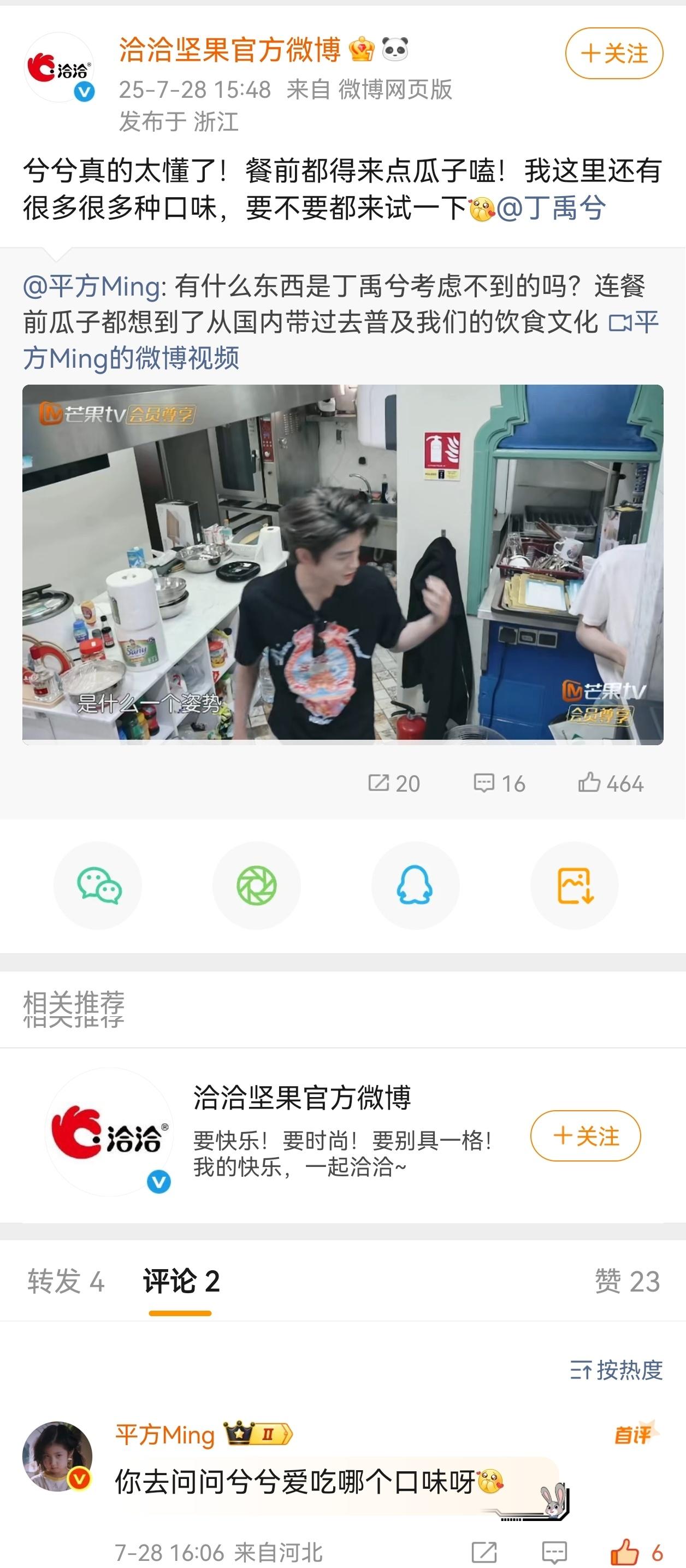Viewport: 686px width, 1568px height.
Task: Switch to the 赞 23 tab
Action: (x=627, y=1281)
